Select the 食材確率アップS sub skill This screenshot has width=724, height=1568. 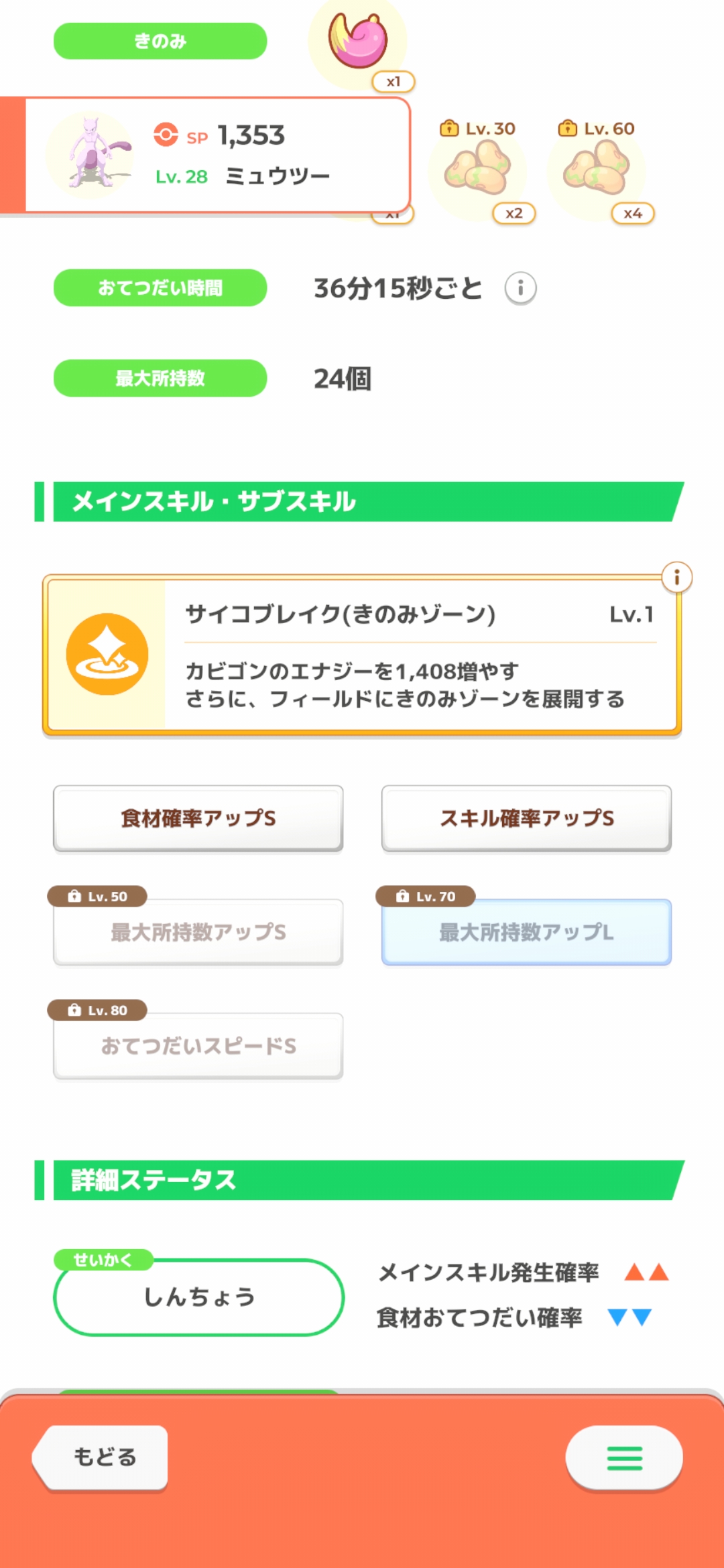coord(198,818)
